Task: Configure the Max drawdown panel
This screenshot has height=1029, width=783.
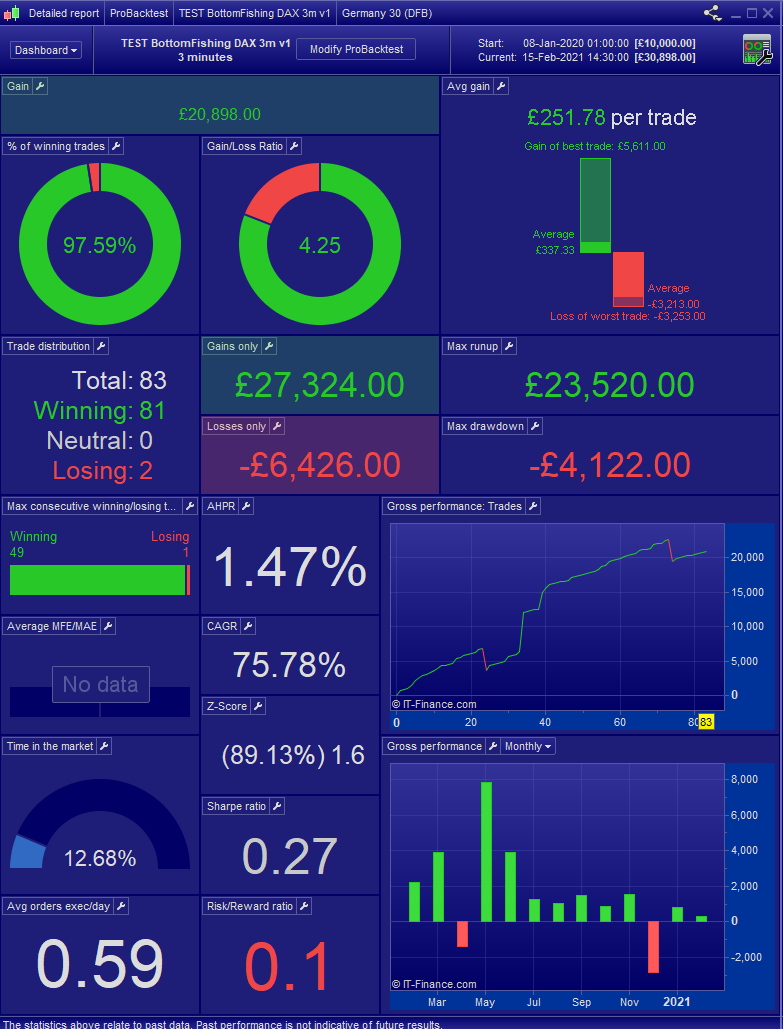Action: [x=534, y=427]
